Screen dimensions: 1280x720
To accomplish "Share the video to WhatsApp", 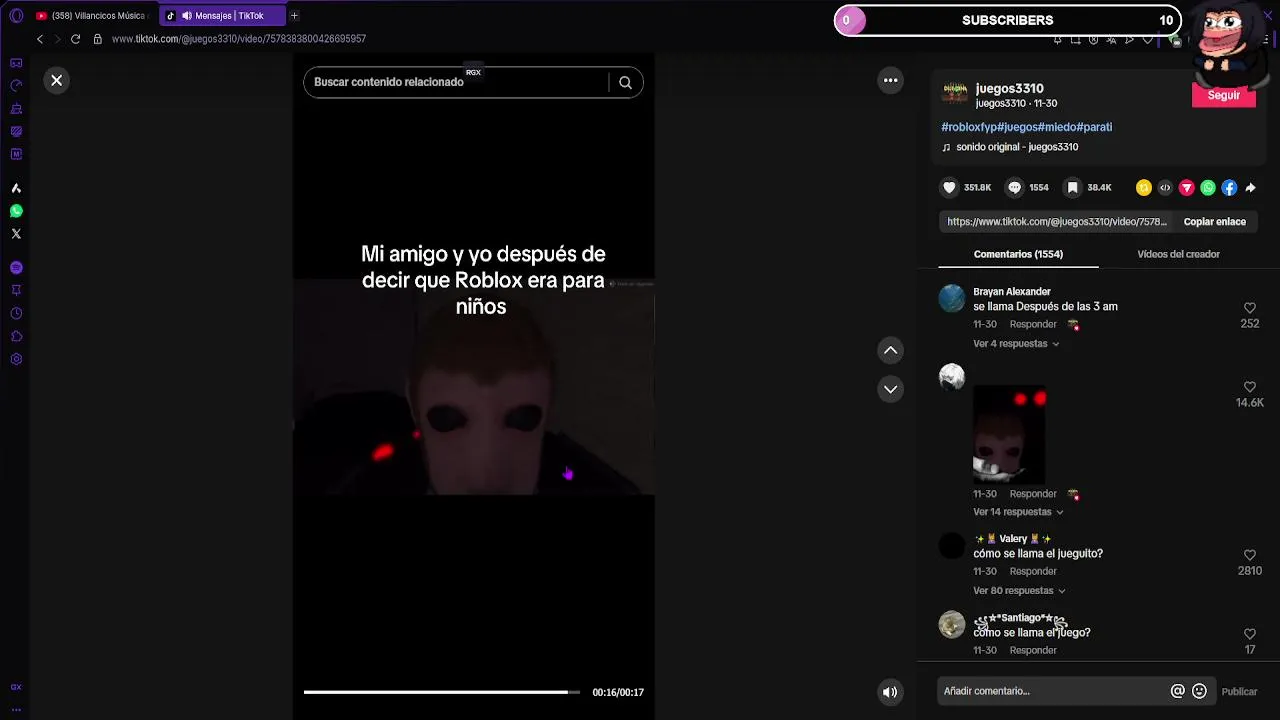I will (x=1208, y=187).
